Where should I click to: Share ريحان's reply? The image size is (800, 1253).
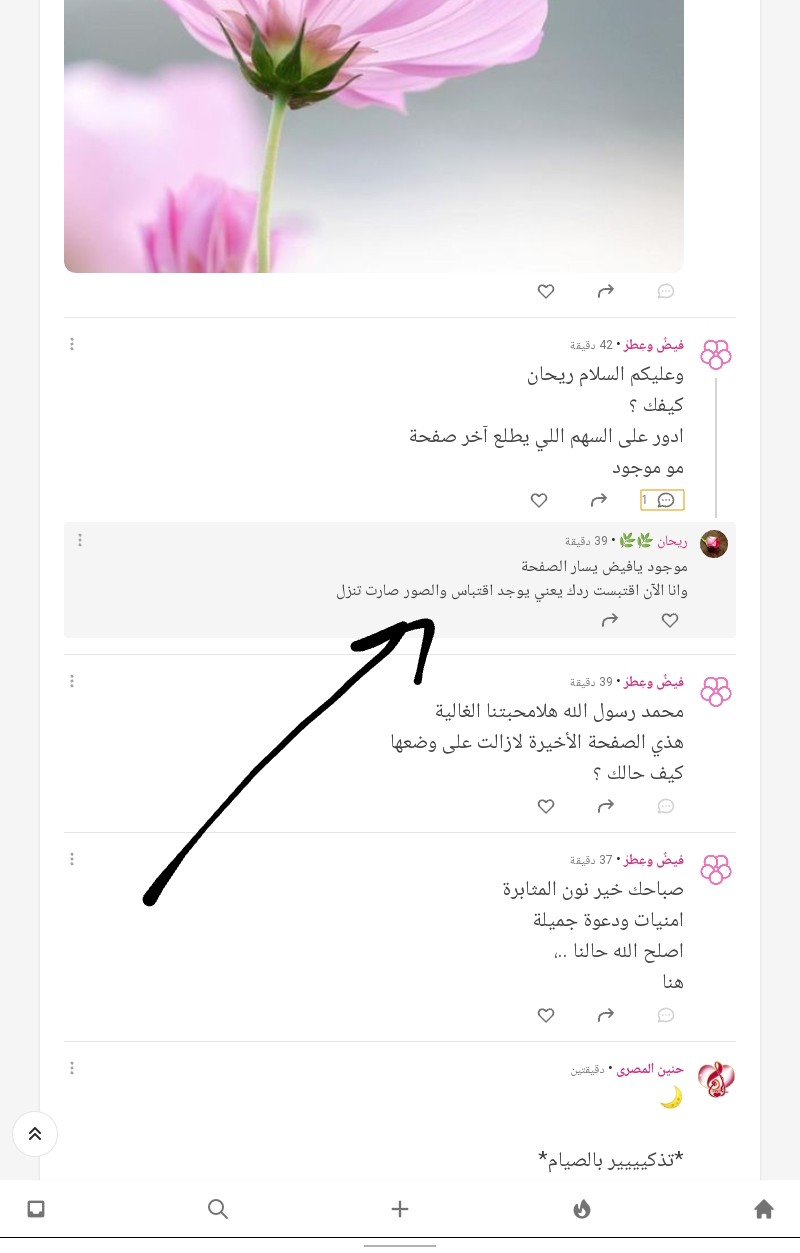click(610, 621)
